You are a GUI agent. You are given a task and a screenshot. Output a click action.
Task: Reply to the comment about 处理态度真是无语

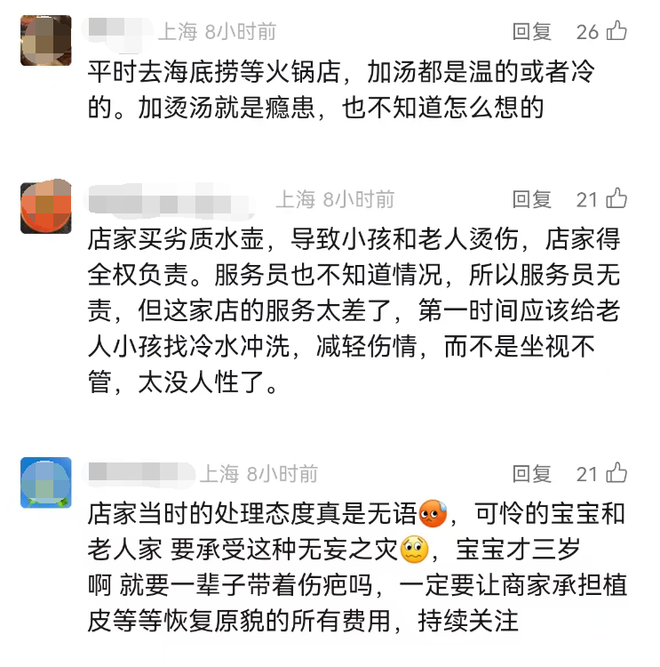532,474
